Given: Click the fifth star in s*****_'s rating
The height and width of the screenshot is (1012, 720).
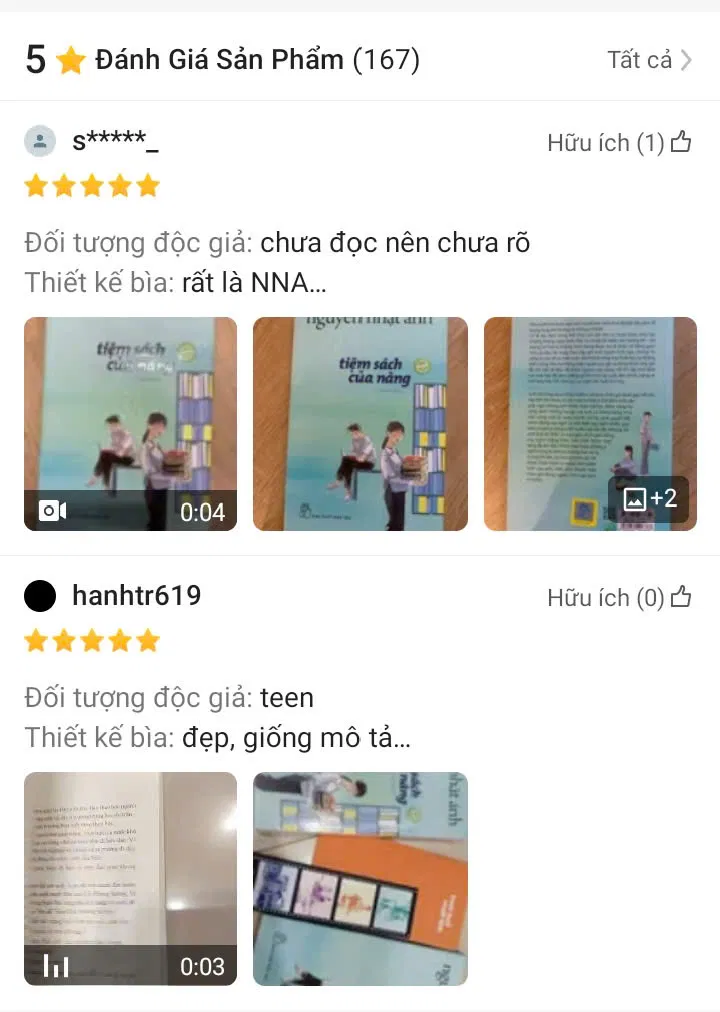Looking at the screenshot, I should click(x=146, y=185).
